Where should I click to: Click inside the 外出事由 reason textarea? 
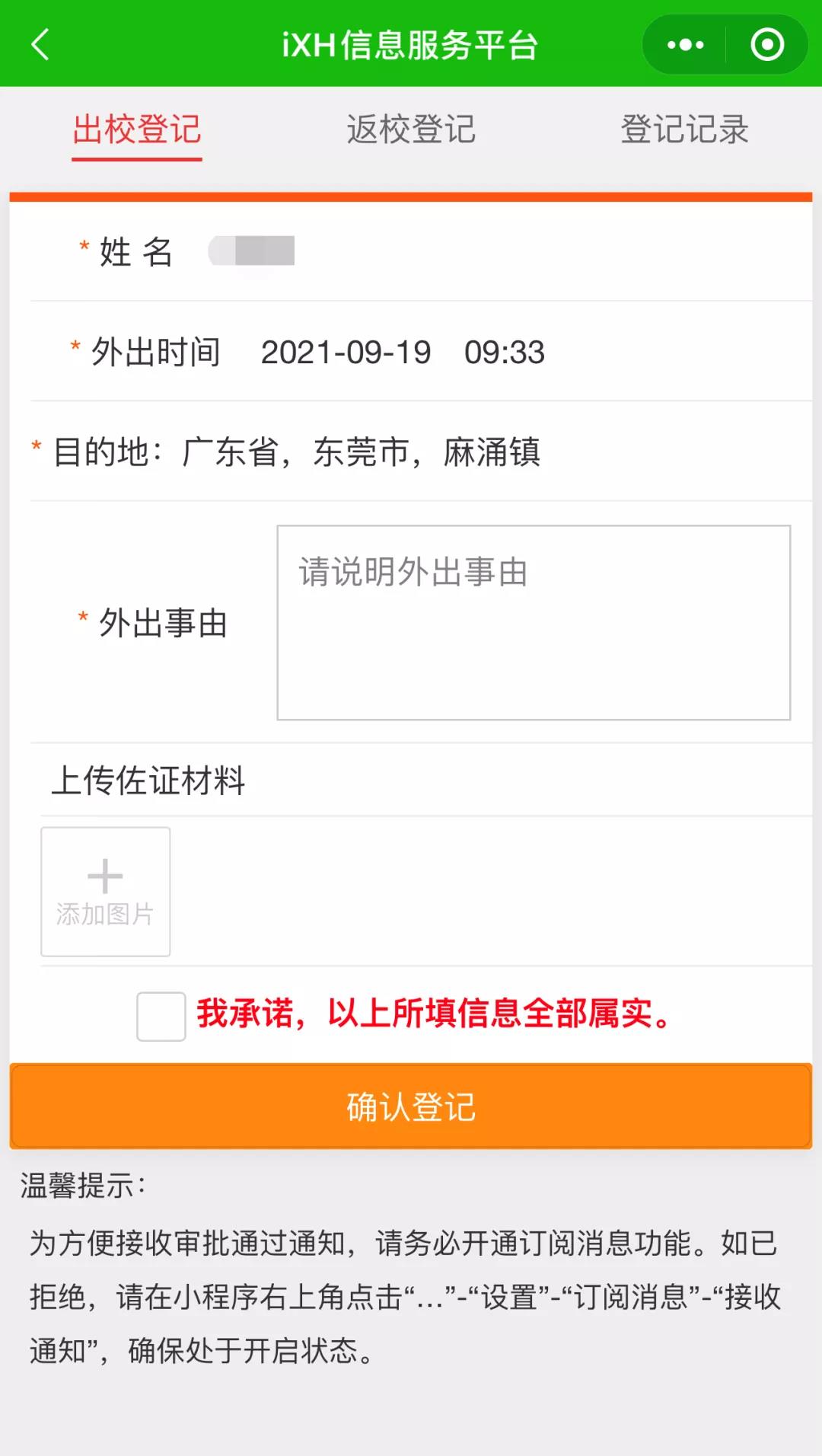pyautogui.click(x=533, y=621)
